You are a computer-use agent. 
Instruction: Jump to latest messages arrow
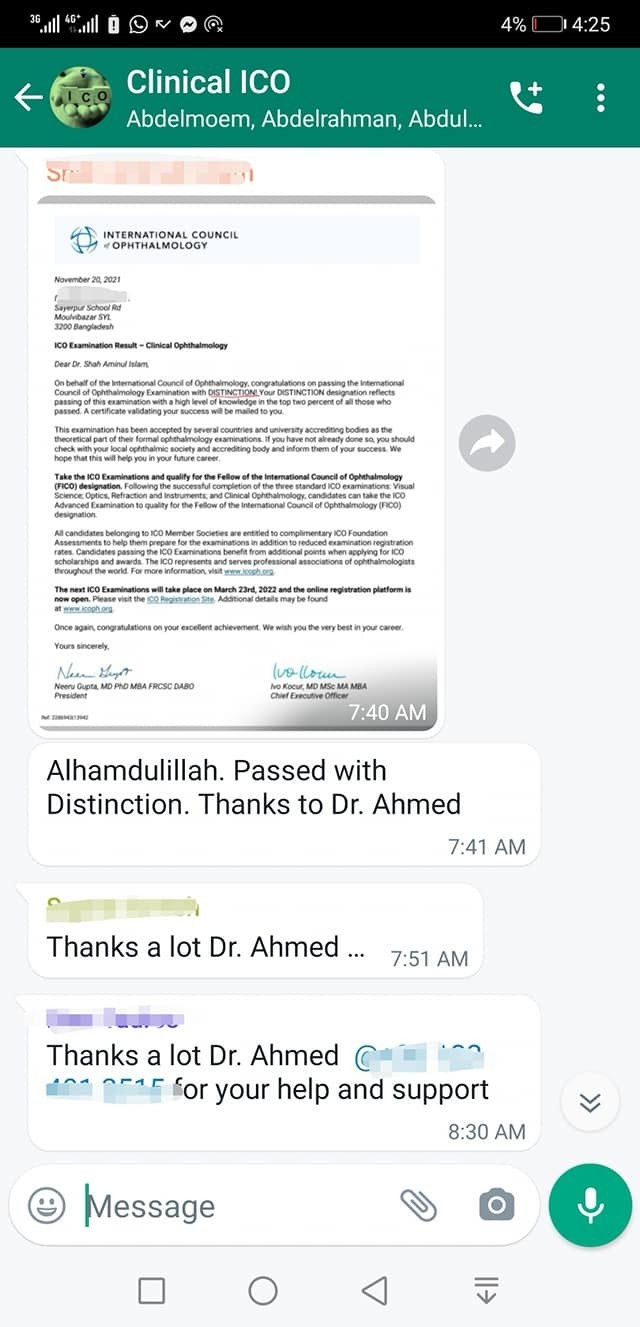(590, 1102)
